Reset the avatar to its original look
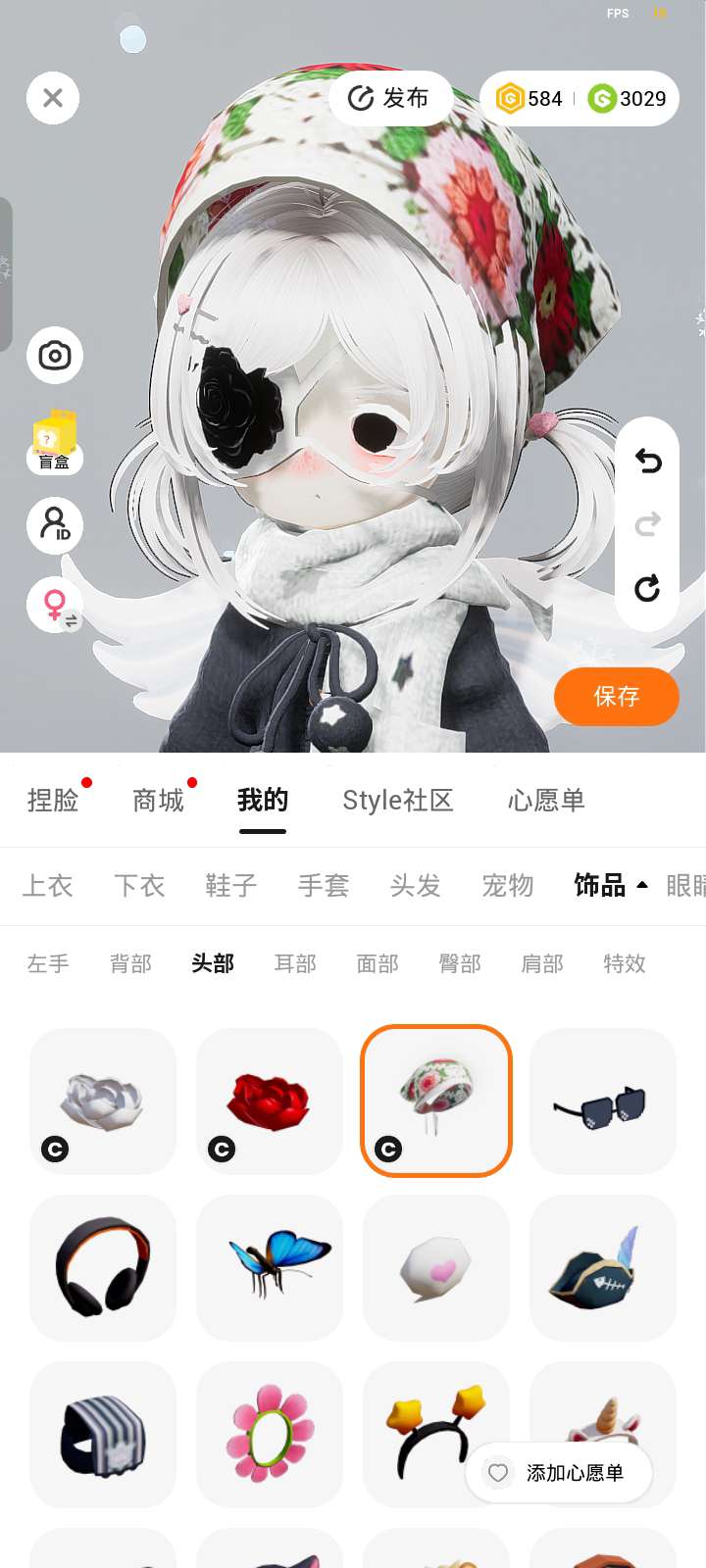The image size is (706, 1568). (647, 588)
